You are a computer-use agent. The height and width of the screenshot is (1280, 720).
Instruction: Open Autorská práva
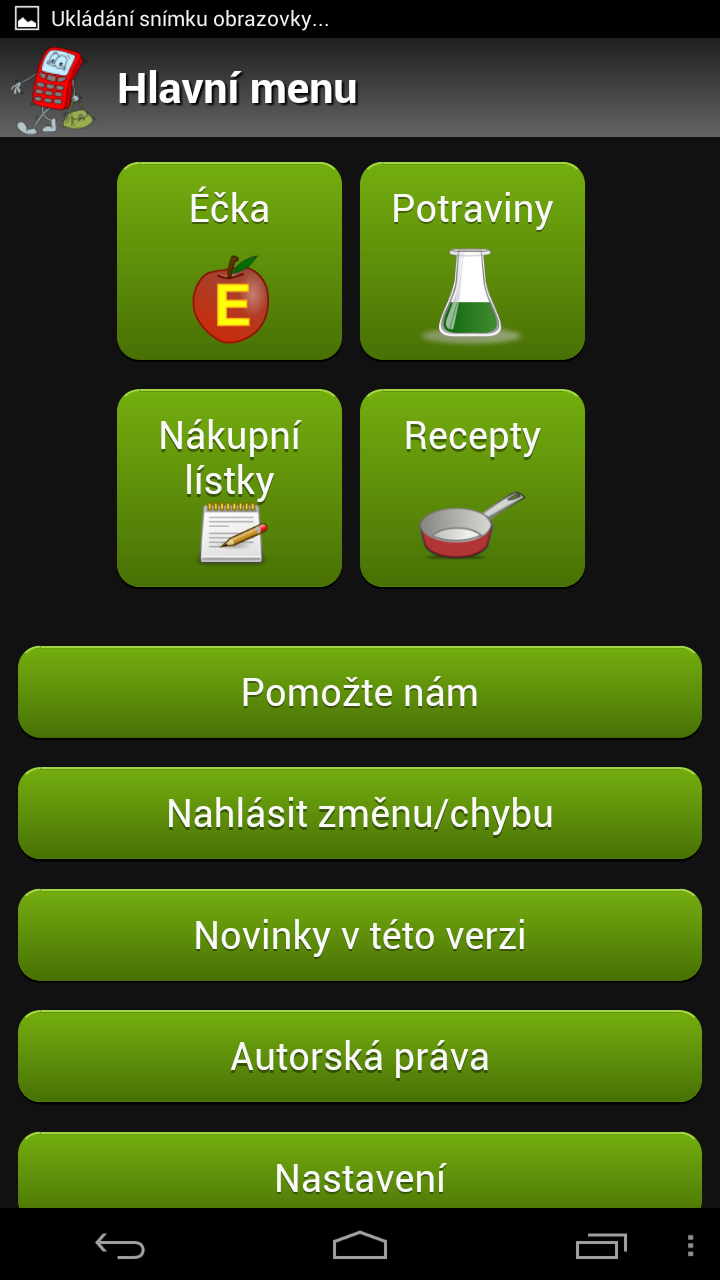tap(360, 1056)
